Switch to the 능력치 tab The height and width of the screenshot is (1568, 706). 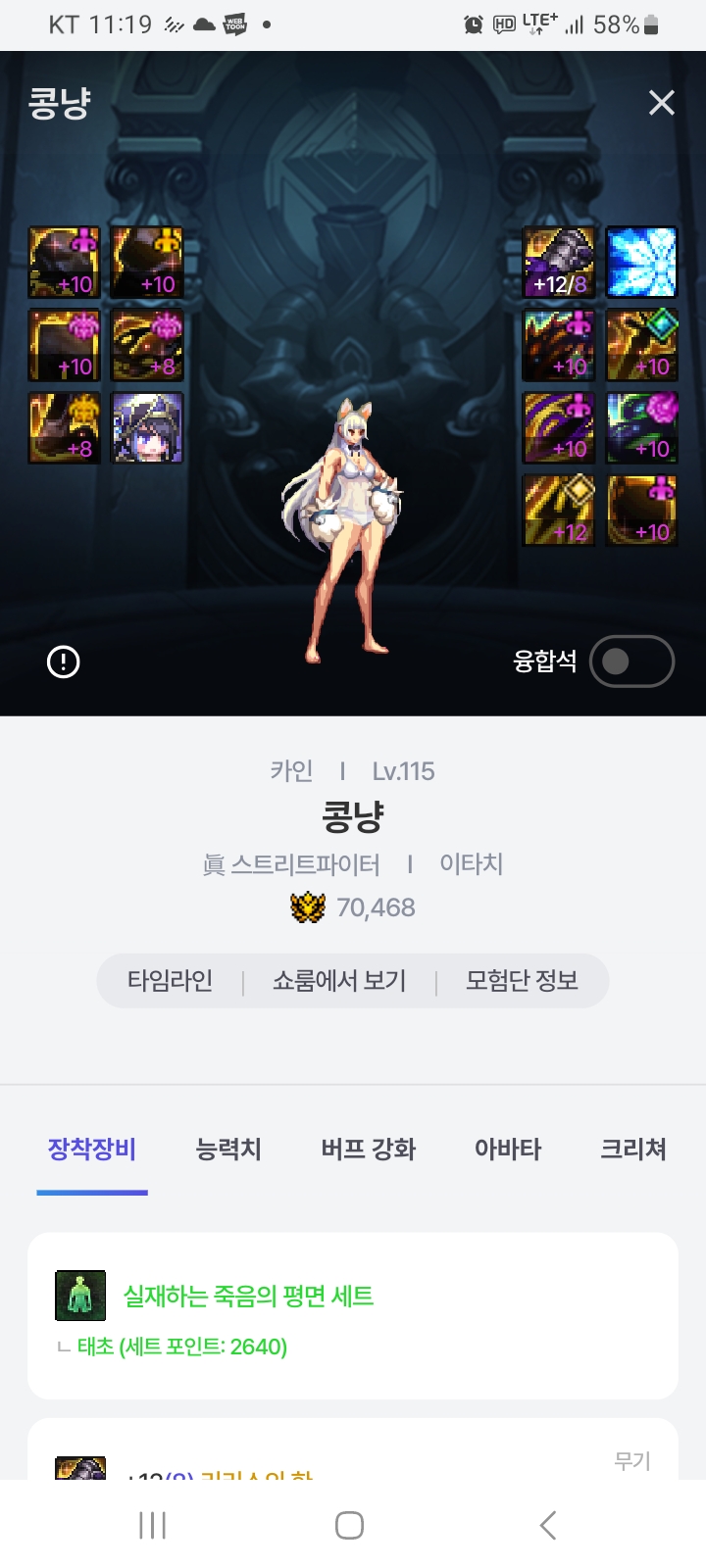[x=228, y=1150]
